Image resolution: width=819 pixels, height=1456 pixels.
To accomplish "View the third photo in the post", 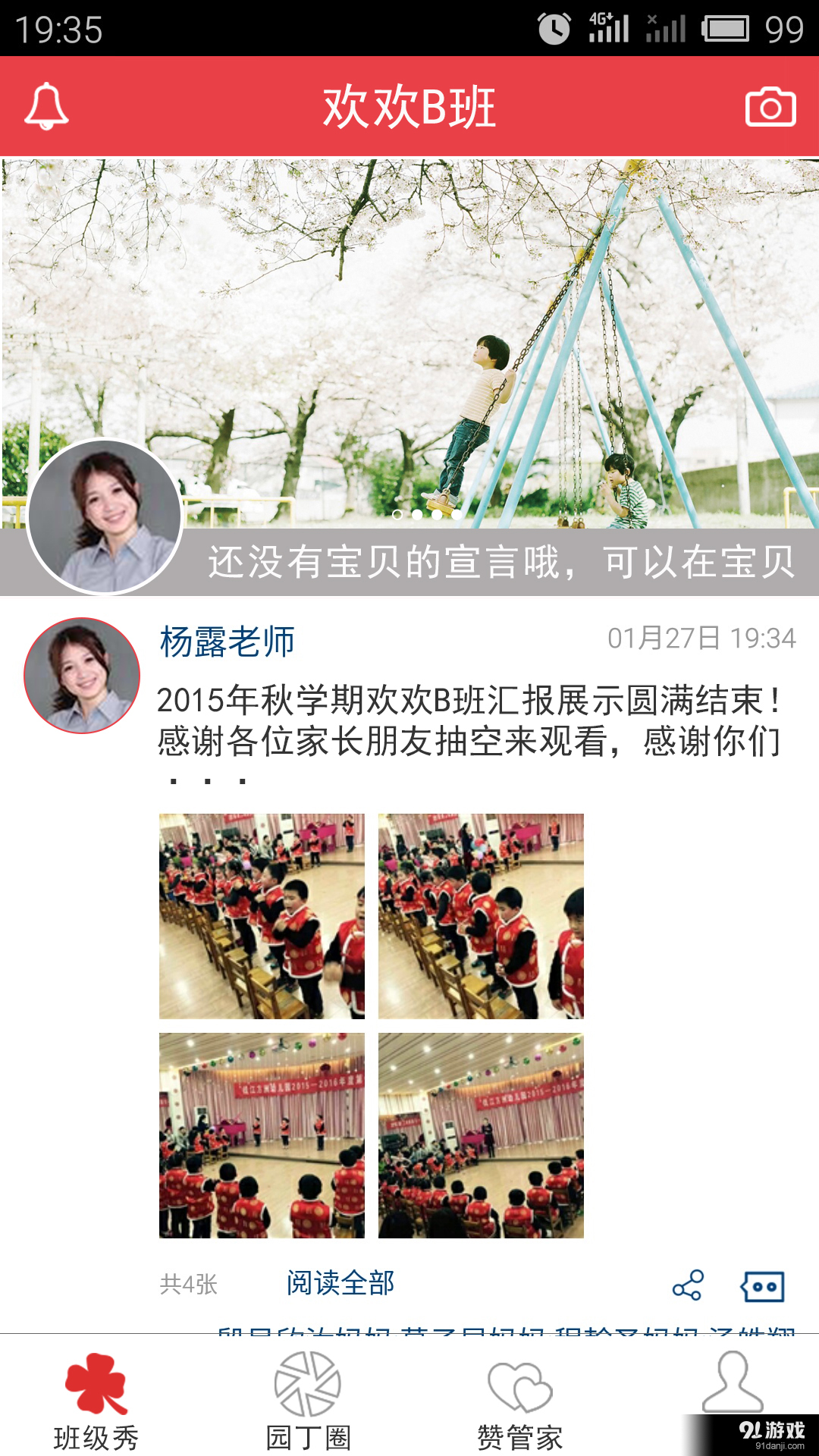I will (262, 1135).
